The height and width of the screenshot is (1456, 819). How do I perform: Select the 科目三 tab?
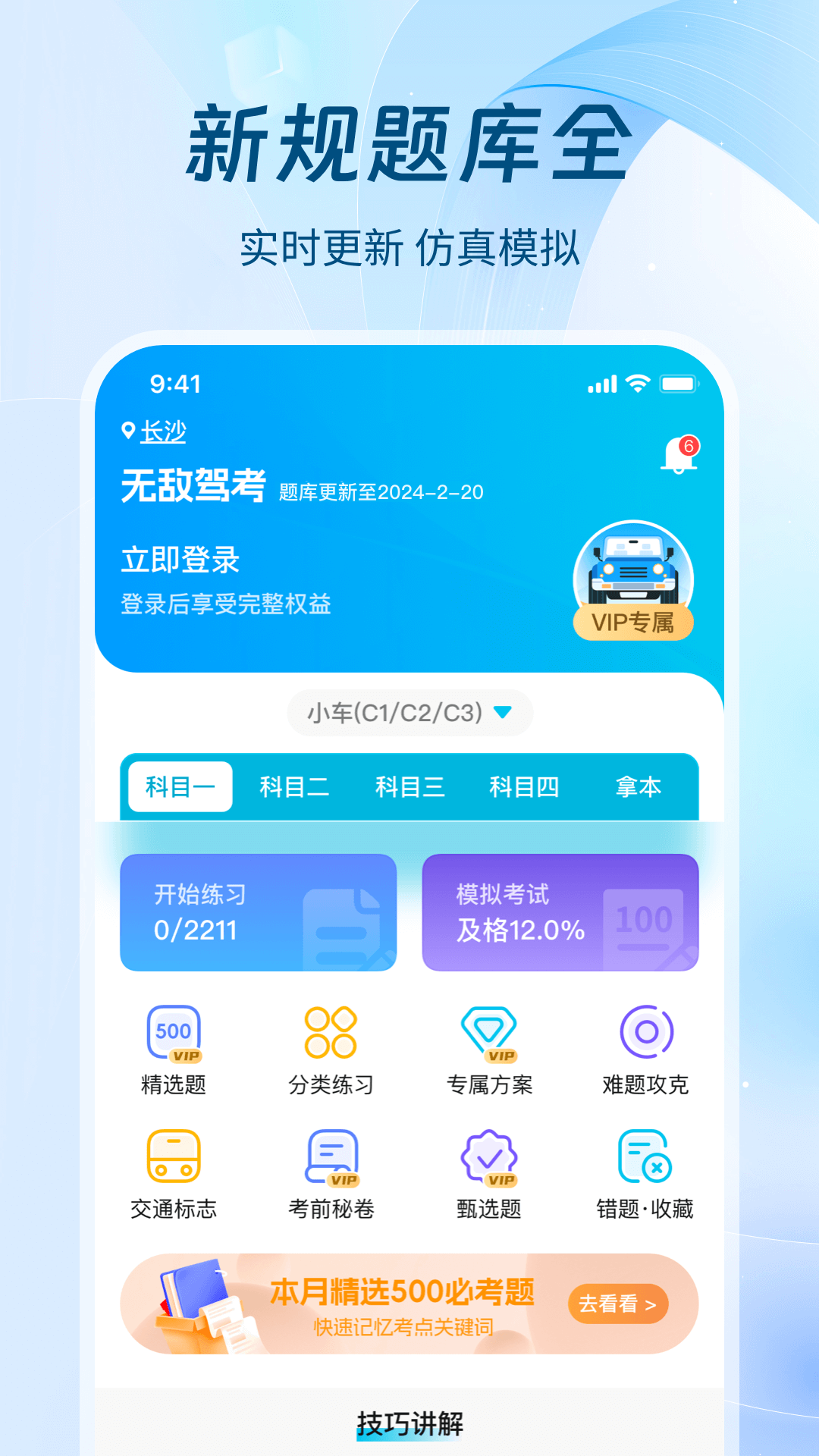(x=410, y=787)
